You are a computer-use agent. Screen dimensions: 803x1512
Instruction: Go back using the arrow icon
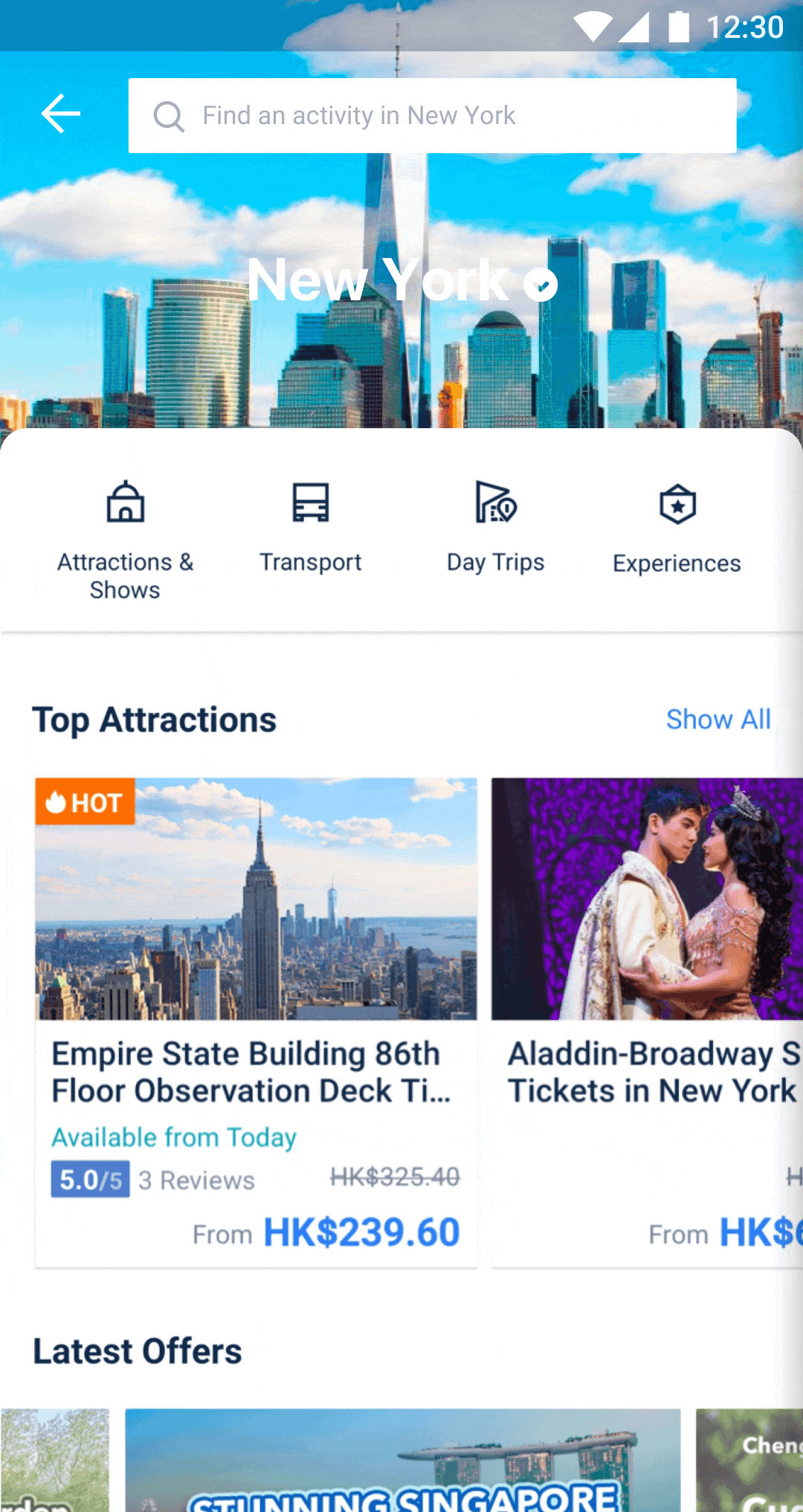(x=60, y=114)
